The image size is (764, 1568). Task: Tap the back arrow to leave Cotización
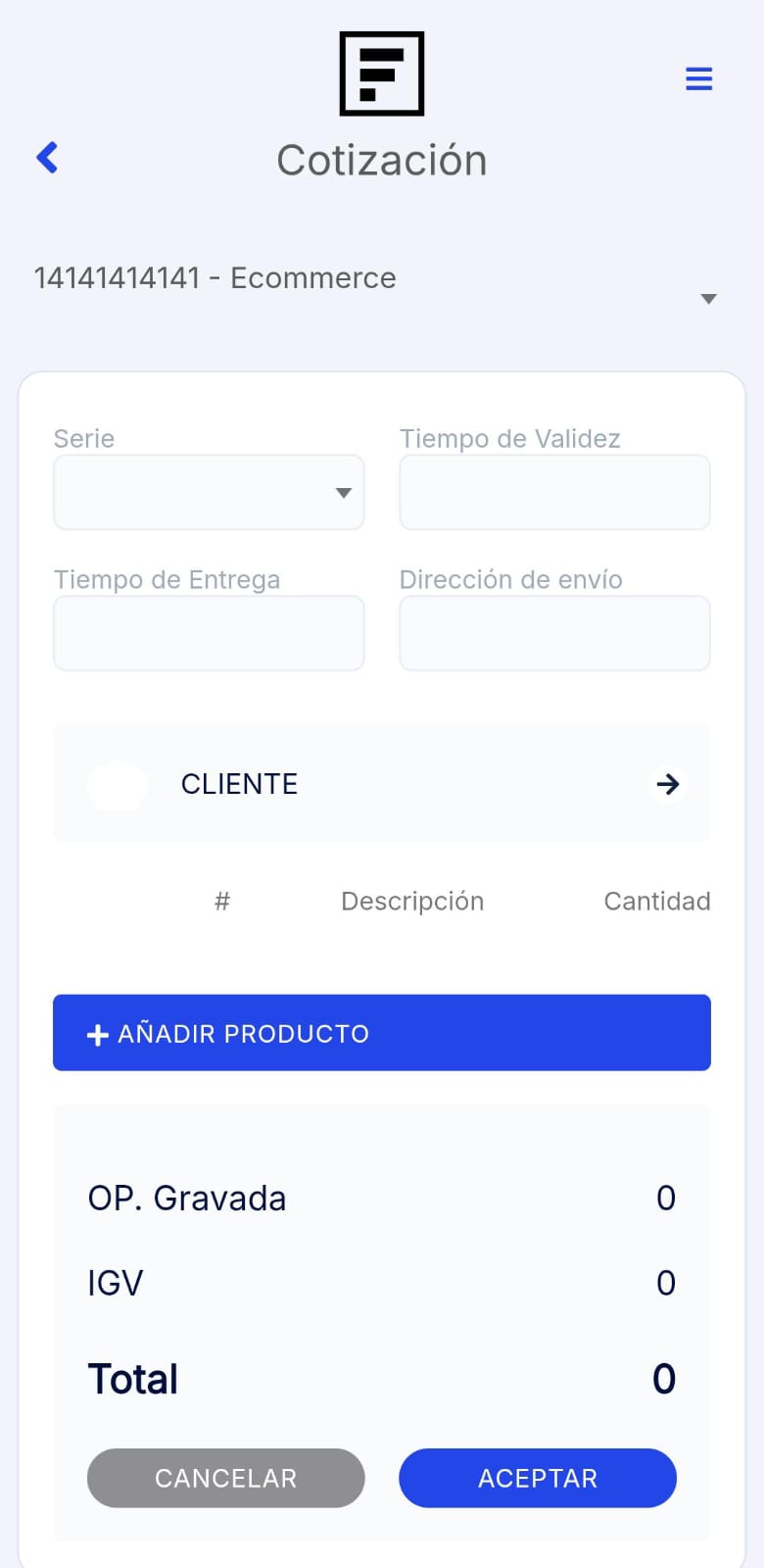coord(46,157)
